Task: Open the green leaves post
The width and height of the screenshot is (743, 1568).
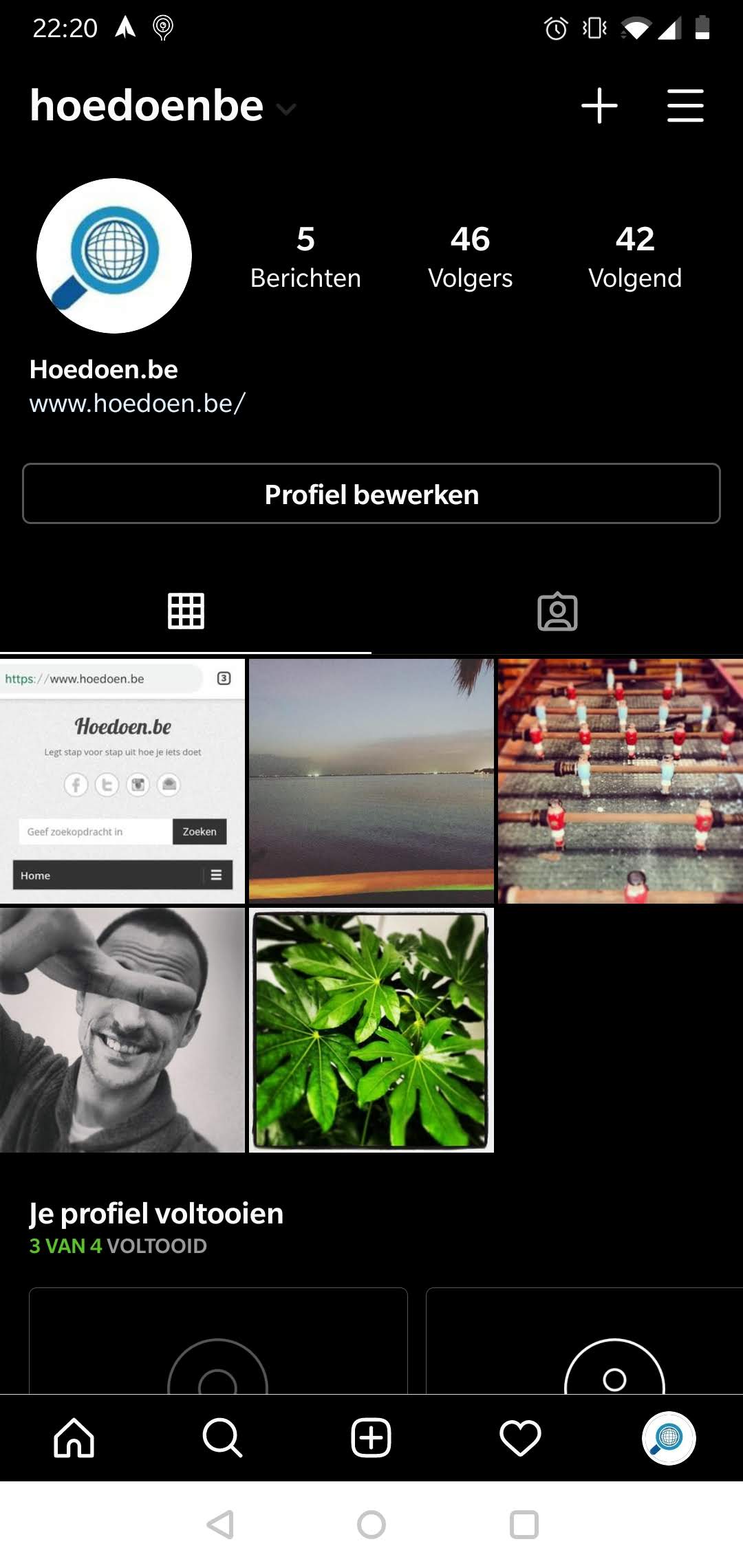Action: 371,1030
